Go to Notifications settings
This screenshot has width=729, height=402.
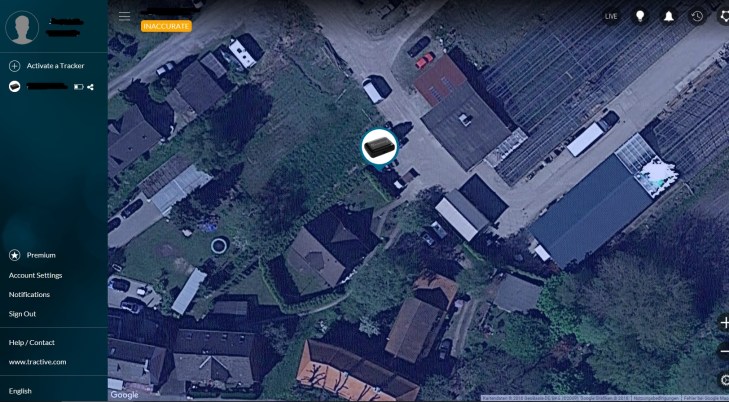[x=29, y=294]
